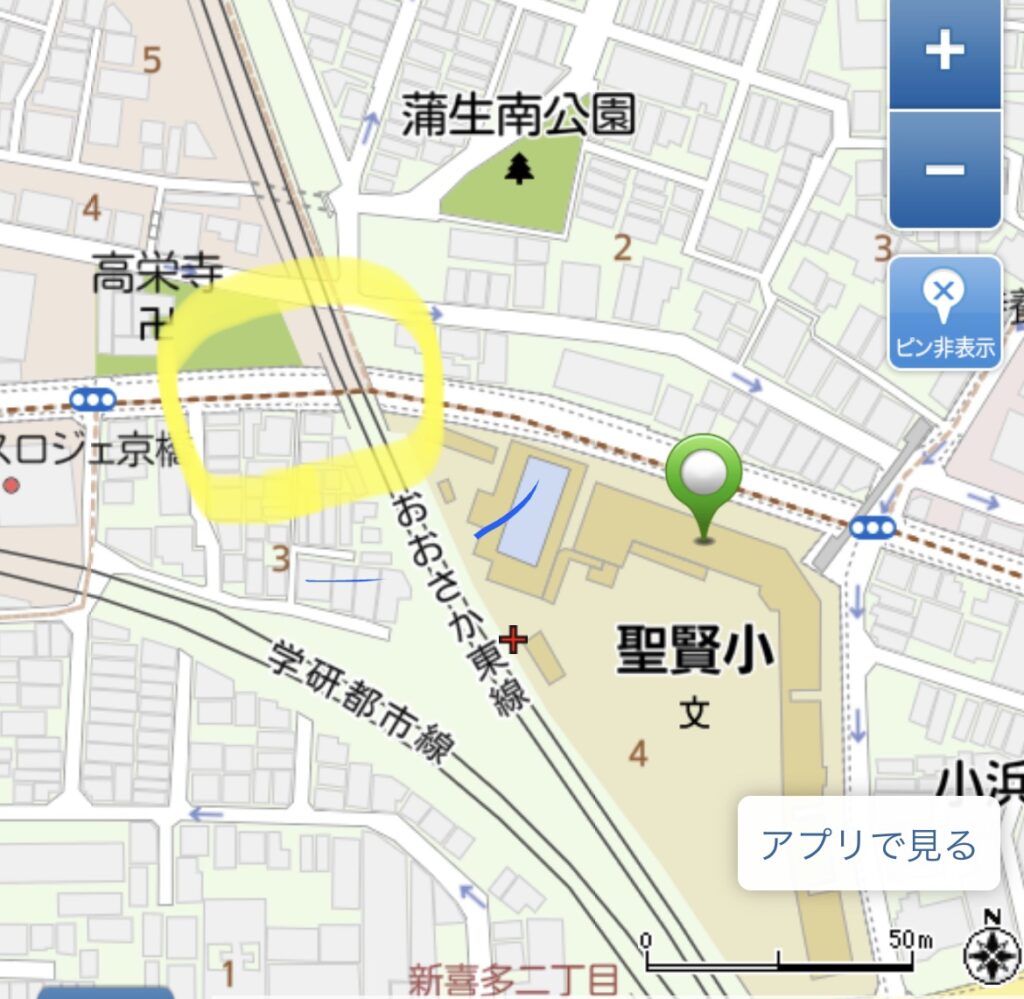Zoom out of the map

click(944, 169)
